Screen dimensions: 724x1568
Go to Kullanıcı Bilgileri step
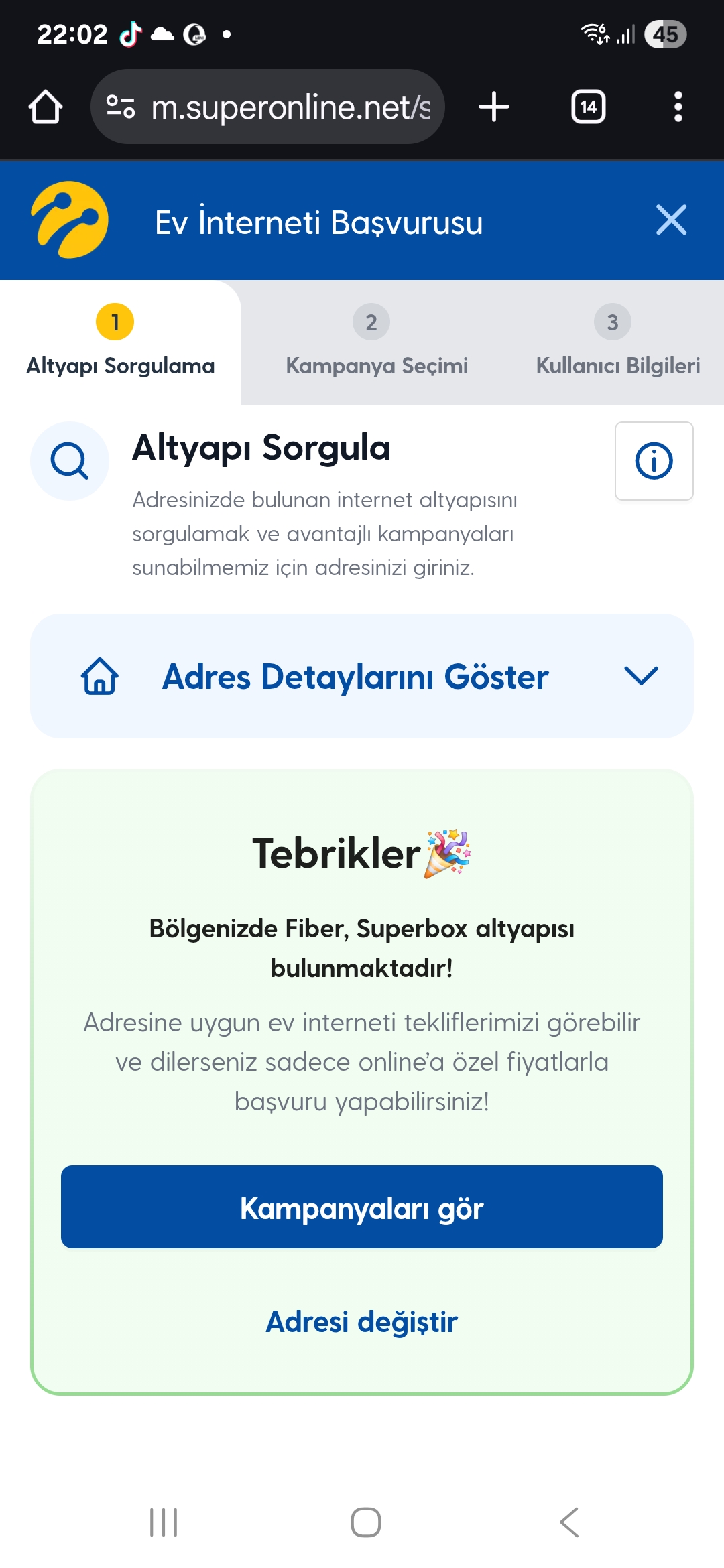[x=617, y=342]
